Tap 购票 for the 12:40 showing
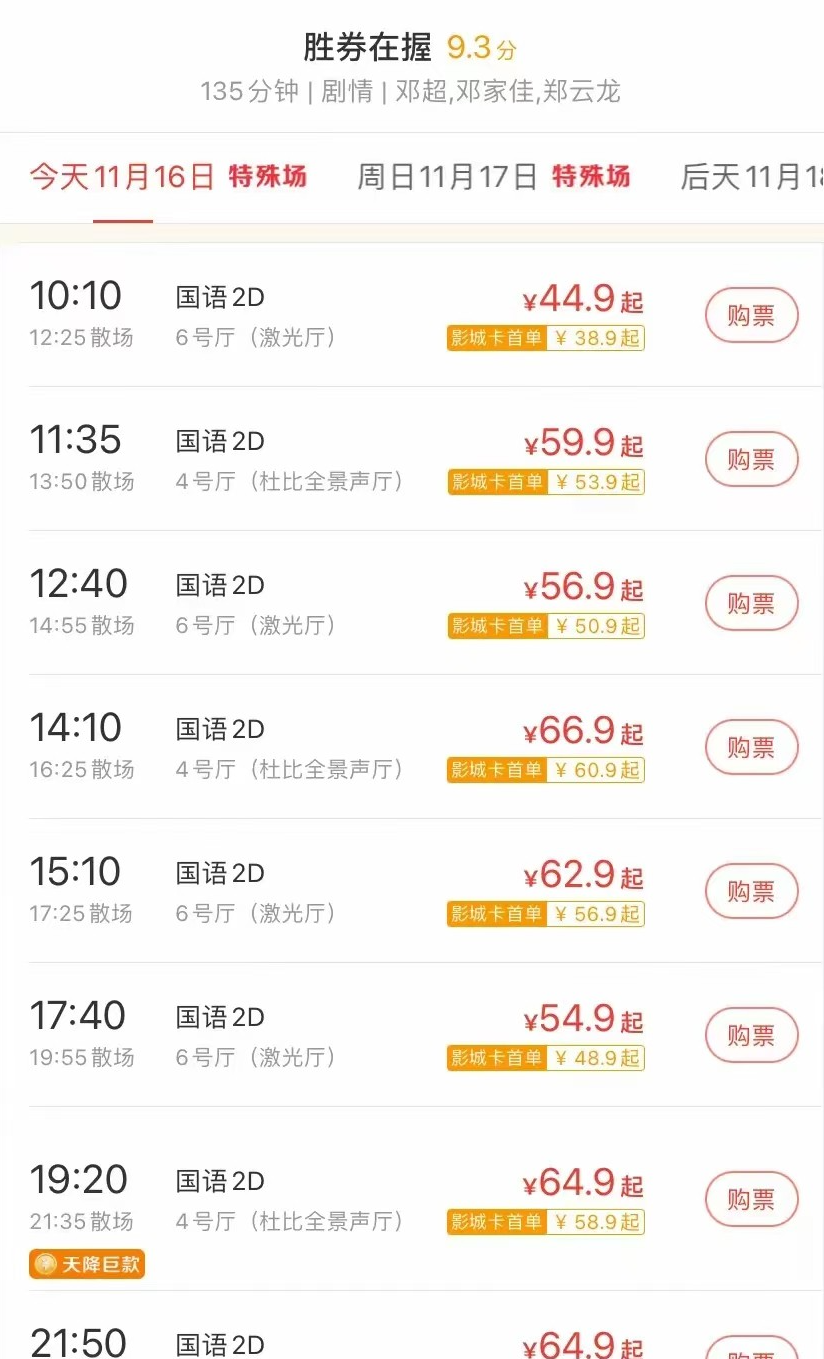824x1359 pixels. point(752,604)
